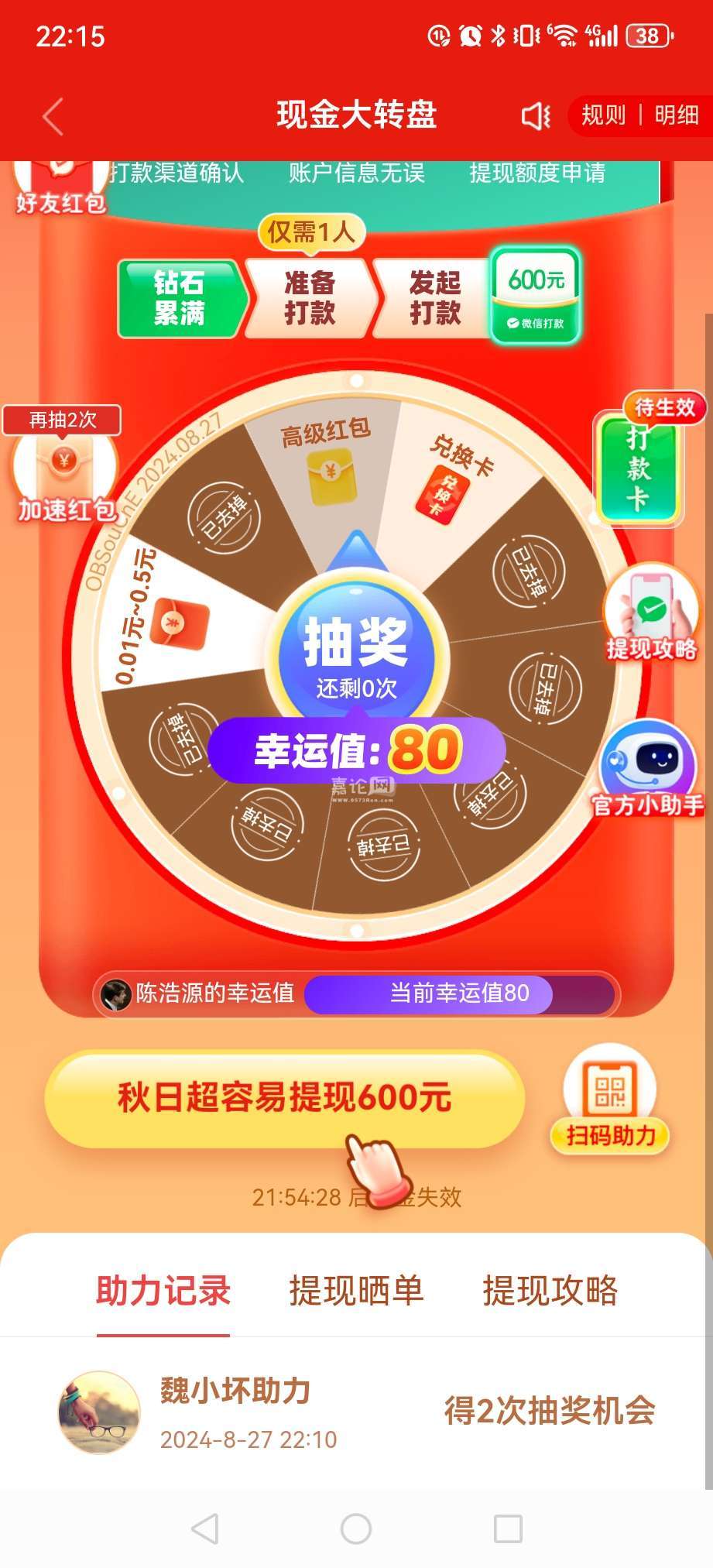This screenshot has height=1568, width=713.
Task: Tap the system home button
Action: pos(356,1529)
